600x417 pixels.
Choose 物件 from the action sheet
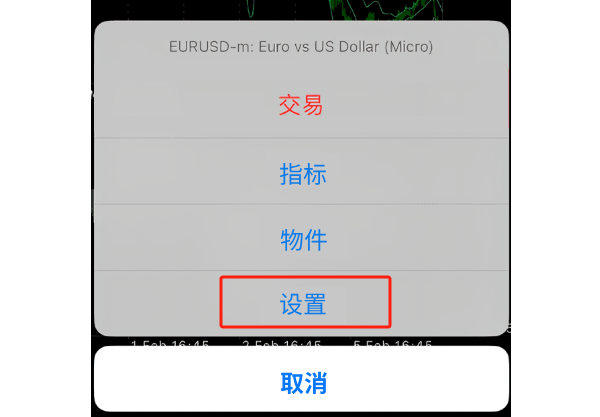click(302, 239)
